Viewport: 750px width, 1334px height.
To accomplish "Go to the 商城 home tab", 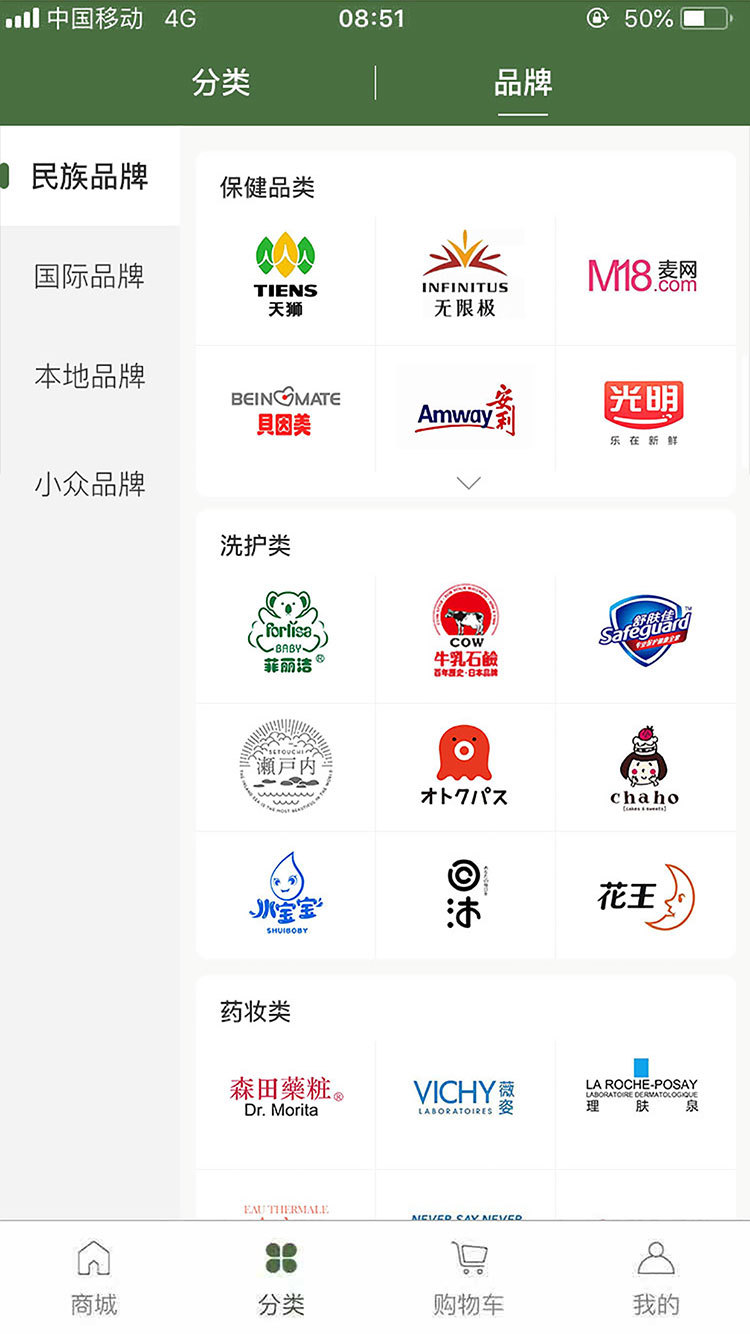I will click(x=94, y=1277).
